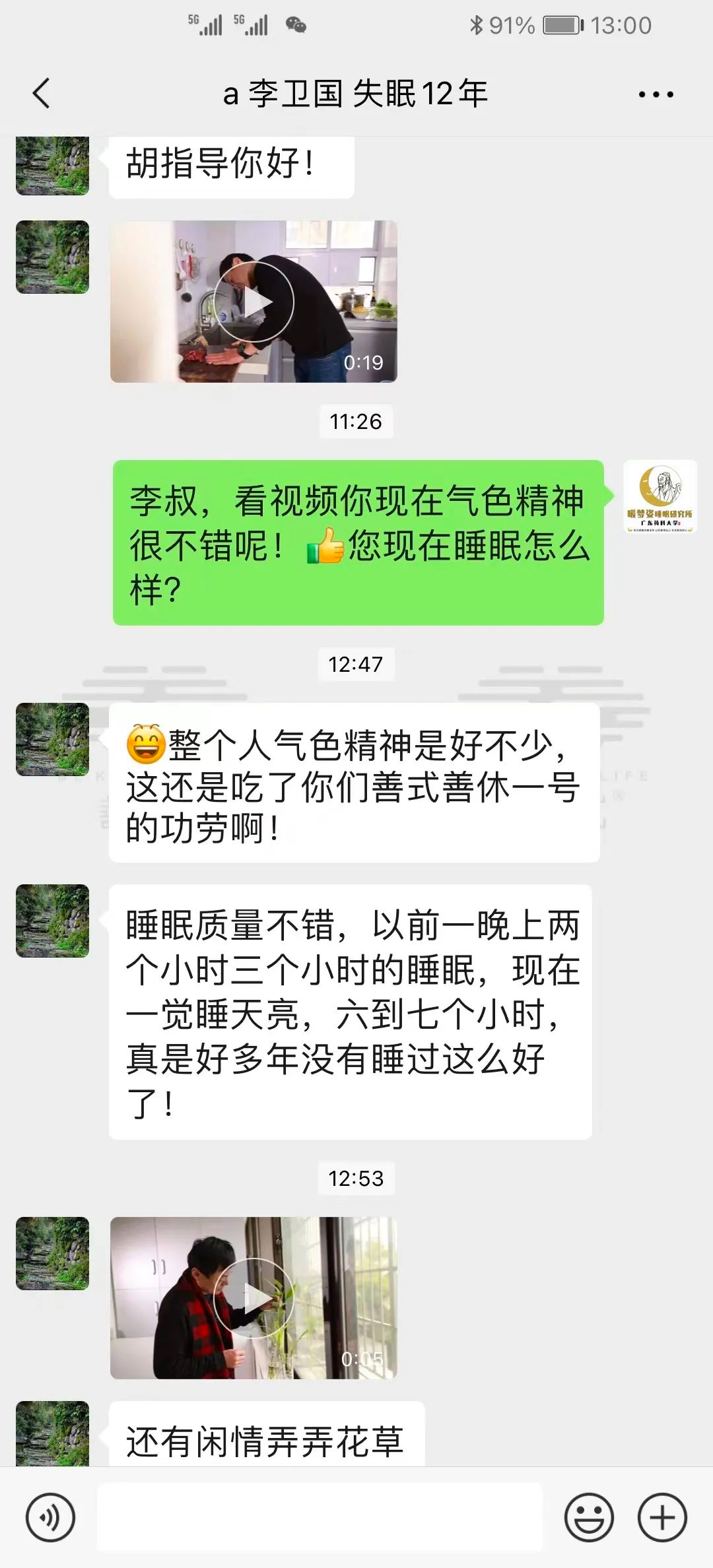Open the emoji sticker panel

(589, 1517)
